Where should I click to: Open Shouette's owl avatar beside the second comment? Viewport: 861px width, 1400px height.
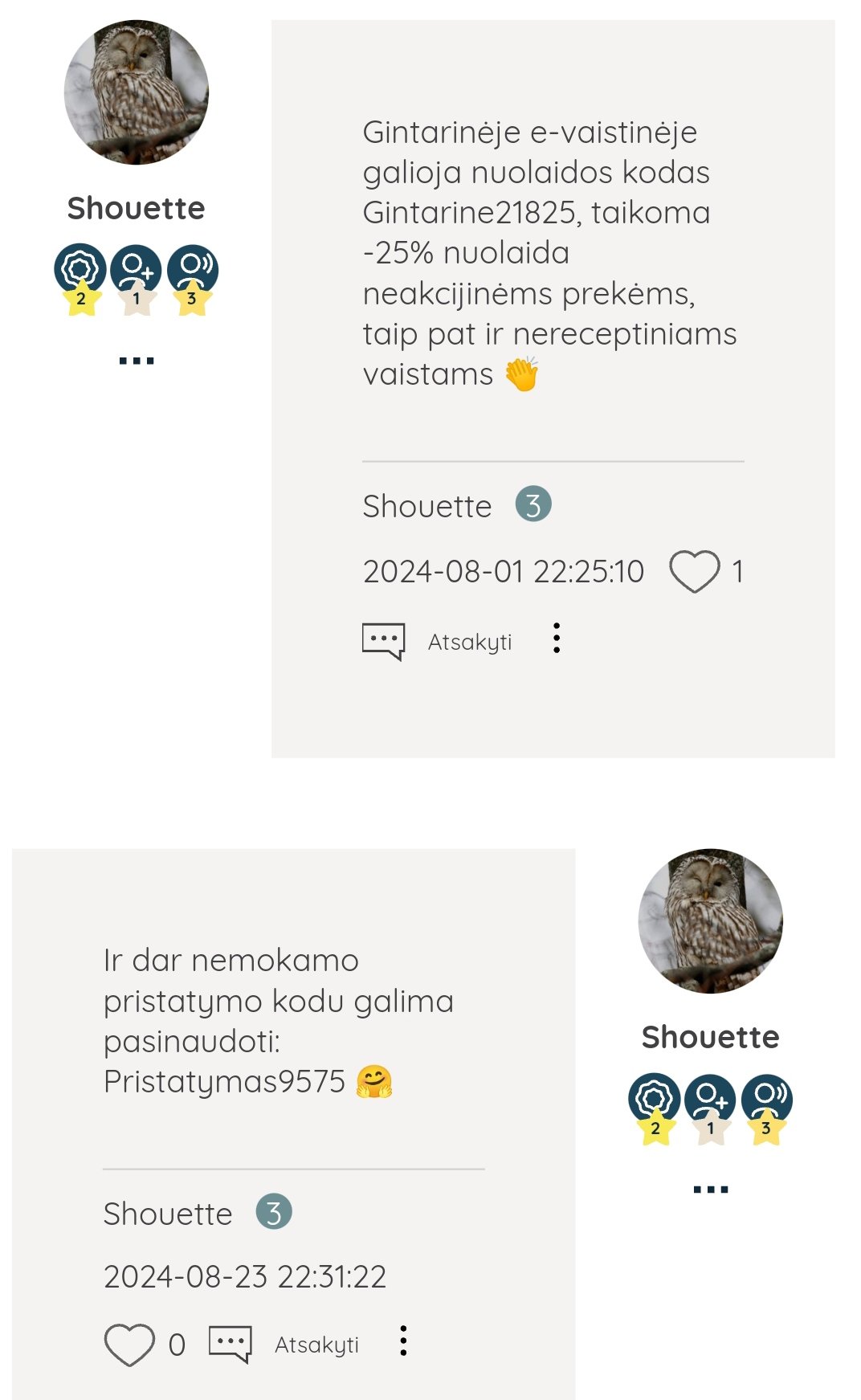(711, 921)
